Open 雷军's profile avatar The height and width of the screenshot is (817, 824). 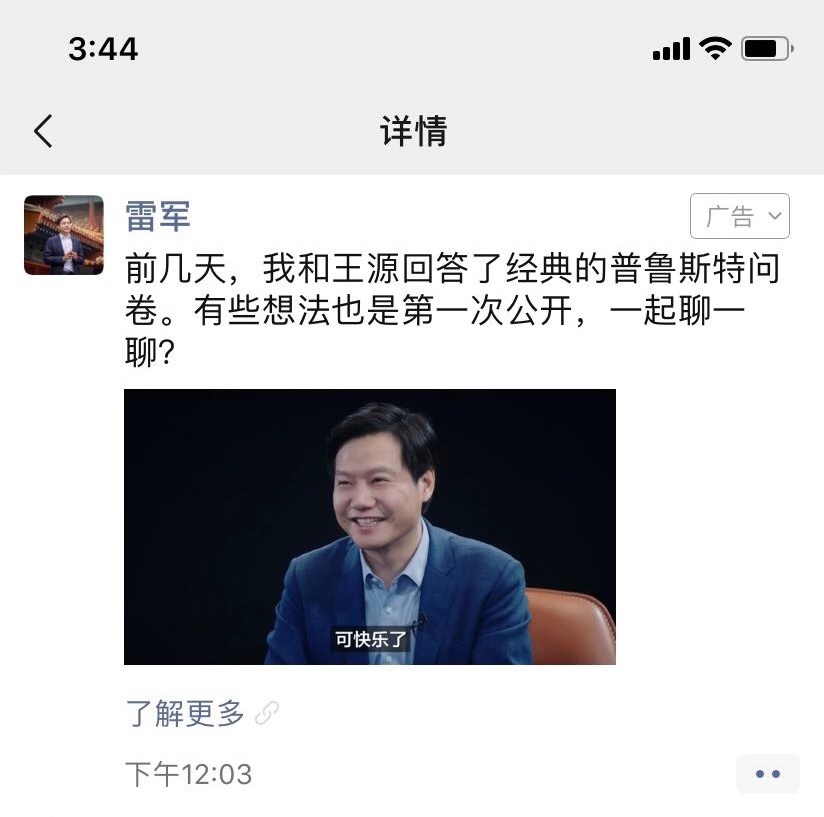(64, 235)
